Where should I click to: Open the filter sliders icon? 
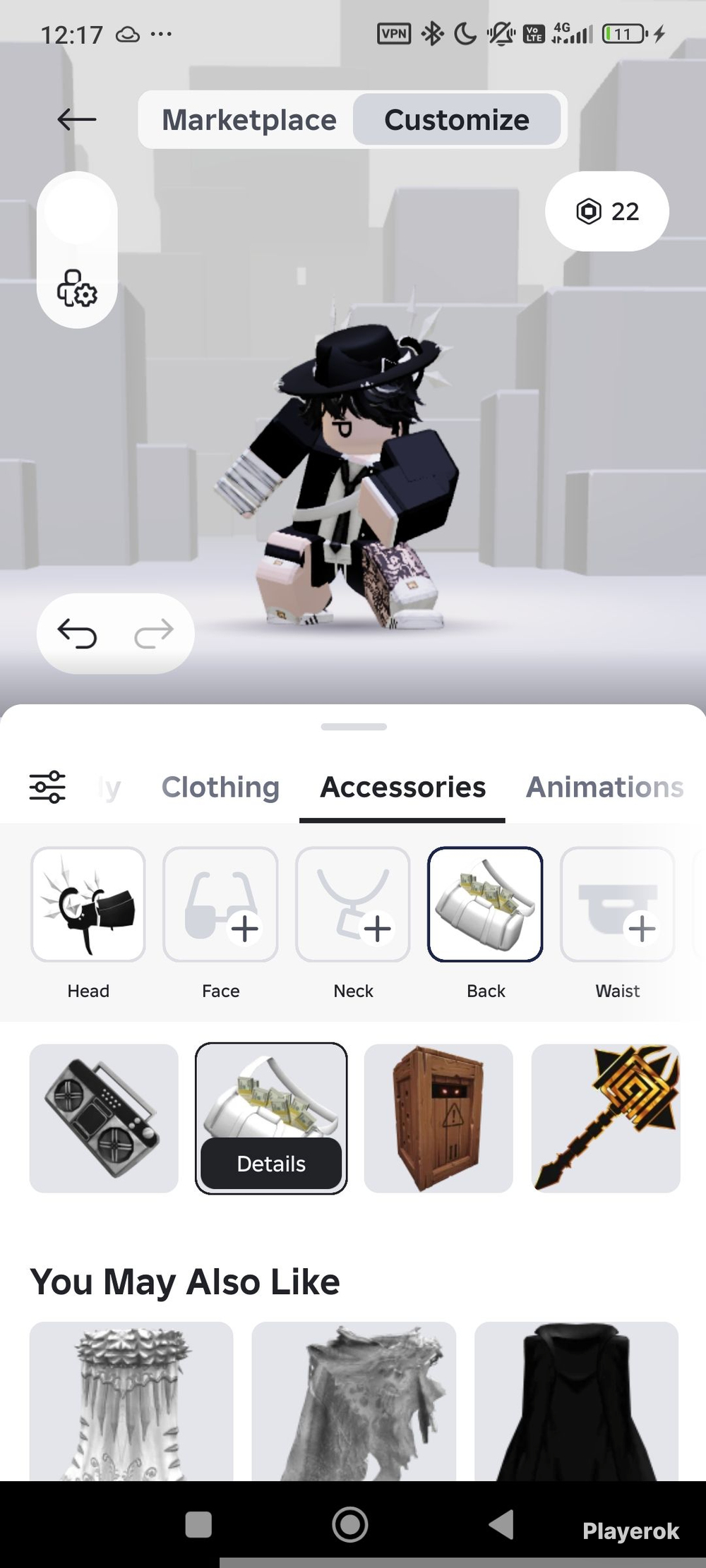[47, 787]
